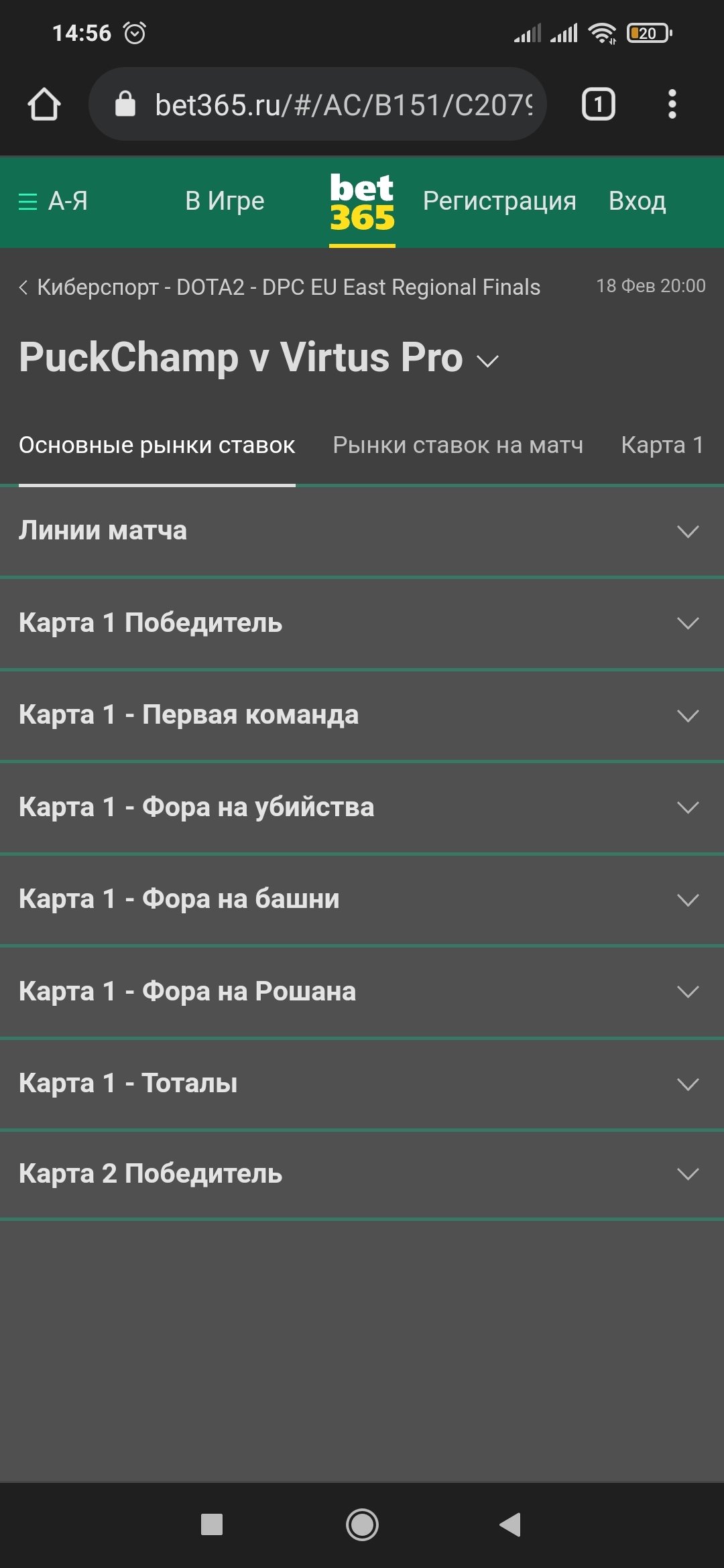Switch to Рынки ставок на матч tab
This screenshot has width=724, height=1568.
(458, 445)
